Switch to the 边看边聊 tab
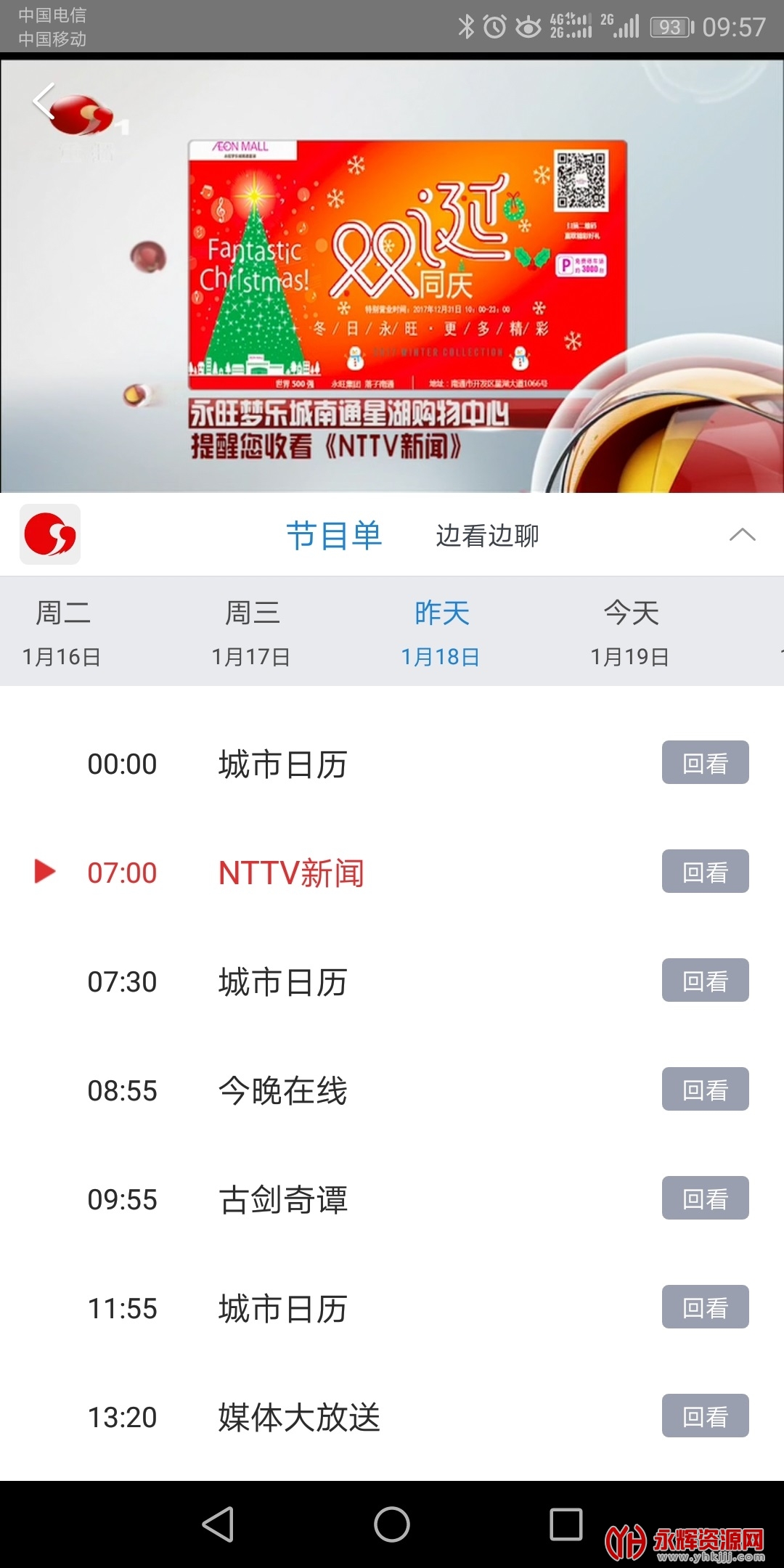The height and width of the screenshot is (1568, 784). pyautogui.click(x=487, y=536)
